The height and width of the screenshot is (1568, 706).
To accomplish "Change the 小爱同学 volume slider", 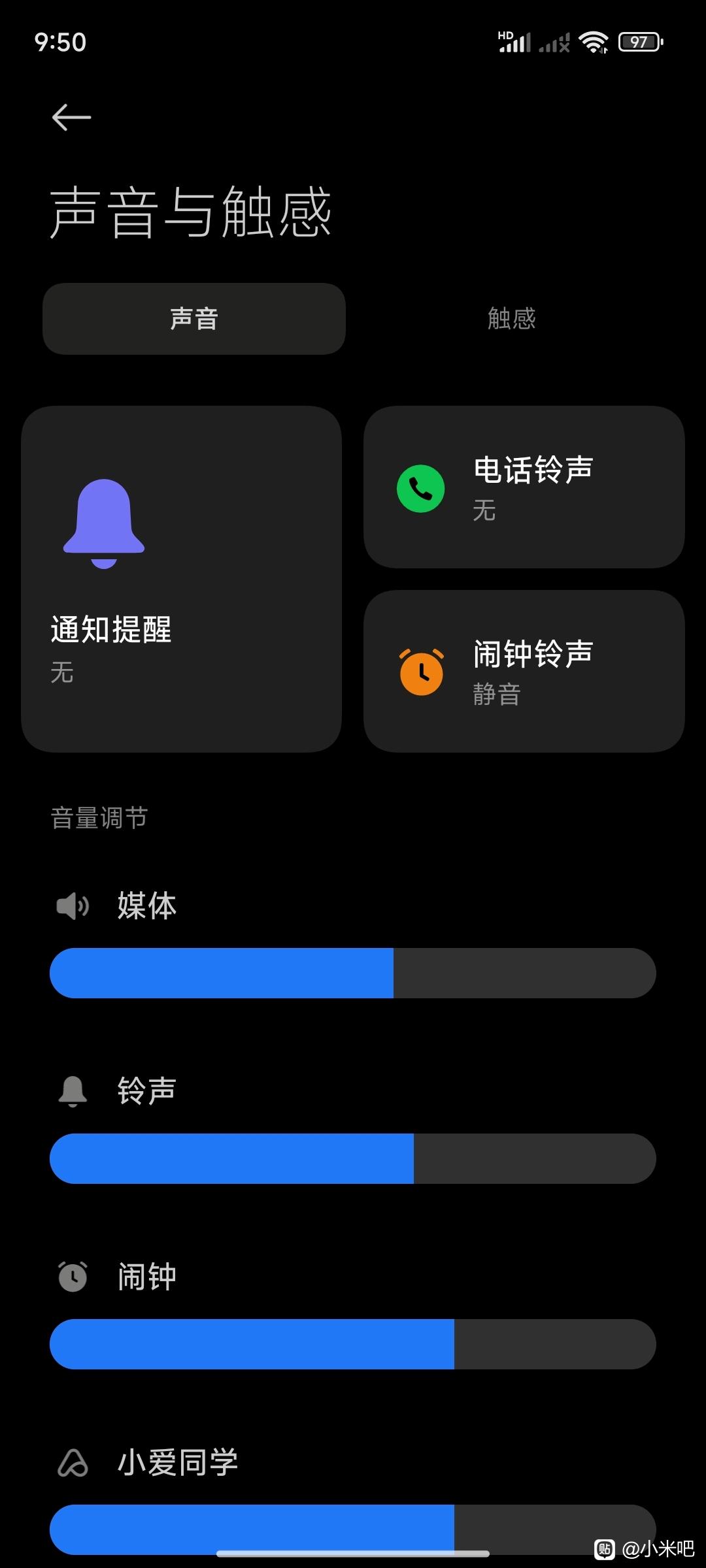I will point(353,1529).
